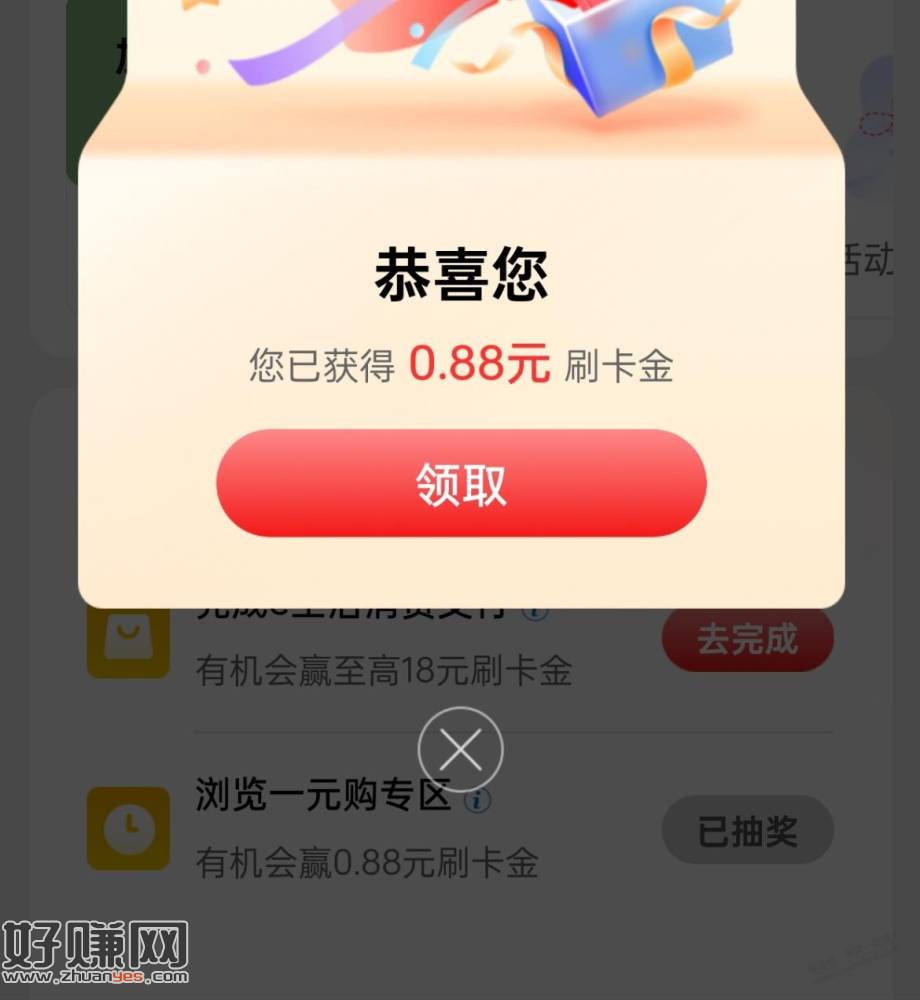The image size is (920, 1000).
Task: Claim the 0.88元 reward with 领取
Action: tap(461, 484)
